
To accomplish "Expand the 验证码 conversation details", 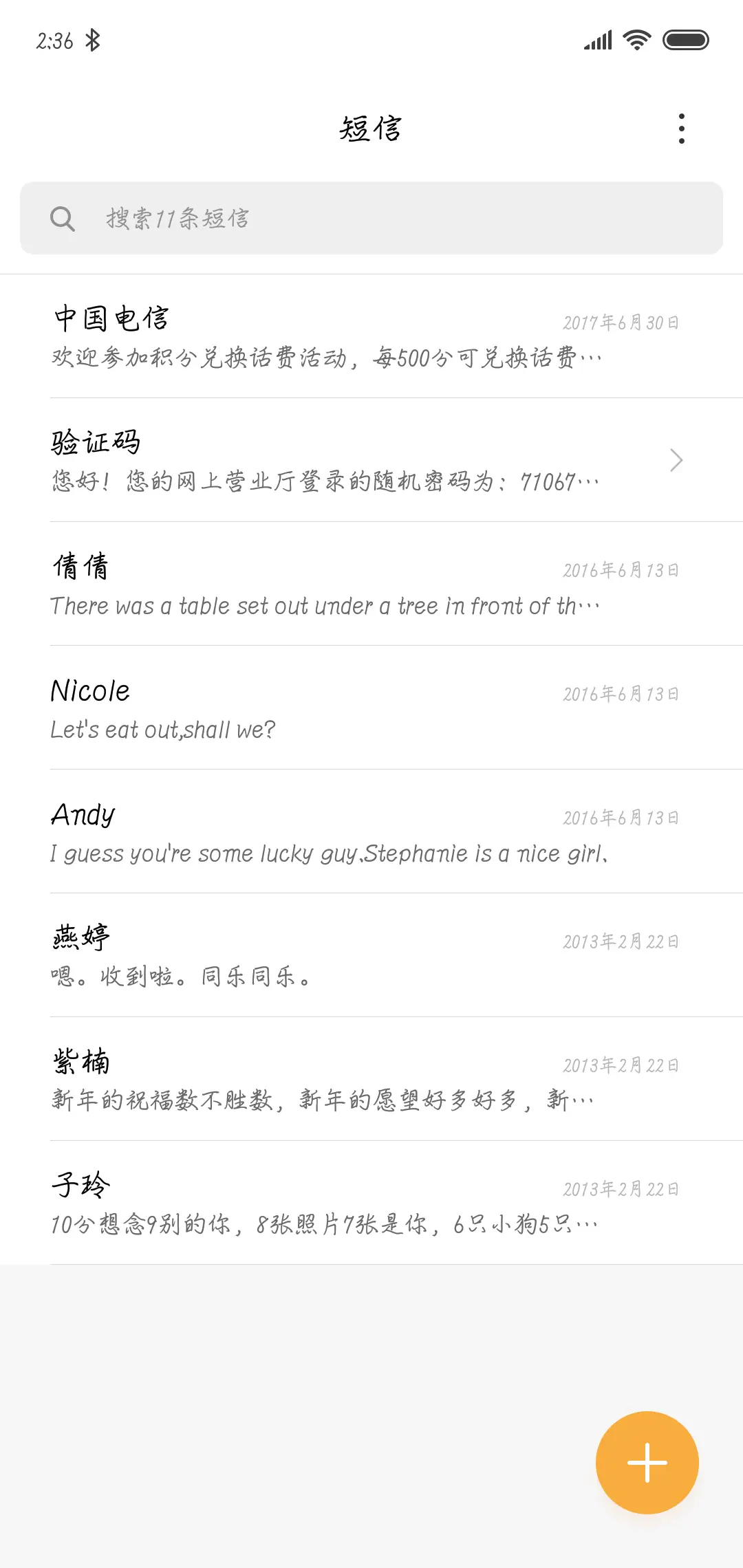I will (x=676, y=459).
